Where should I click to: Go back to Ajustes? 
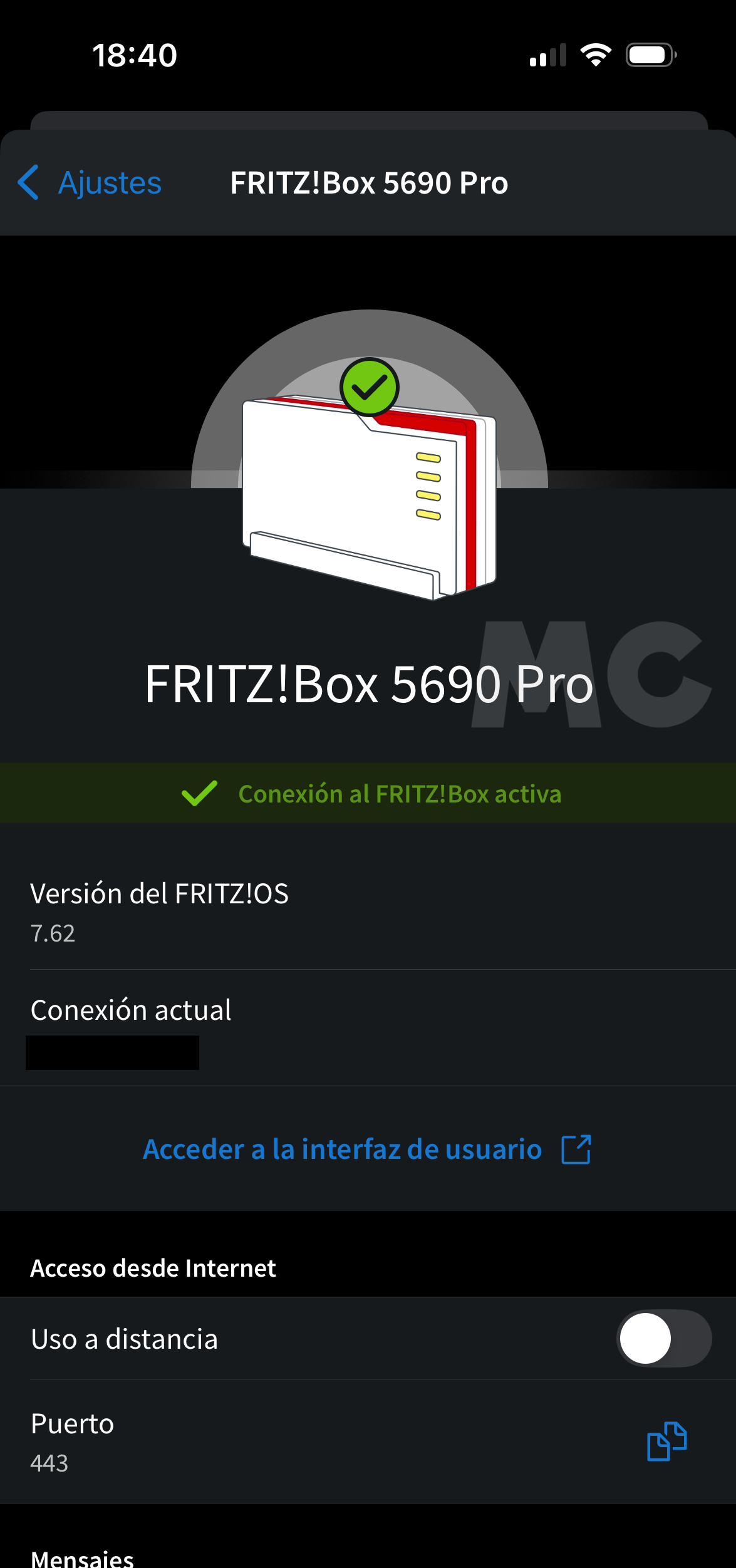tap(90, 183)
